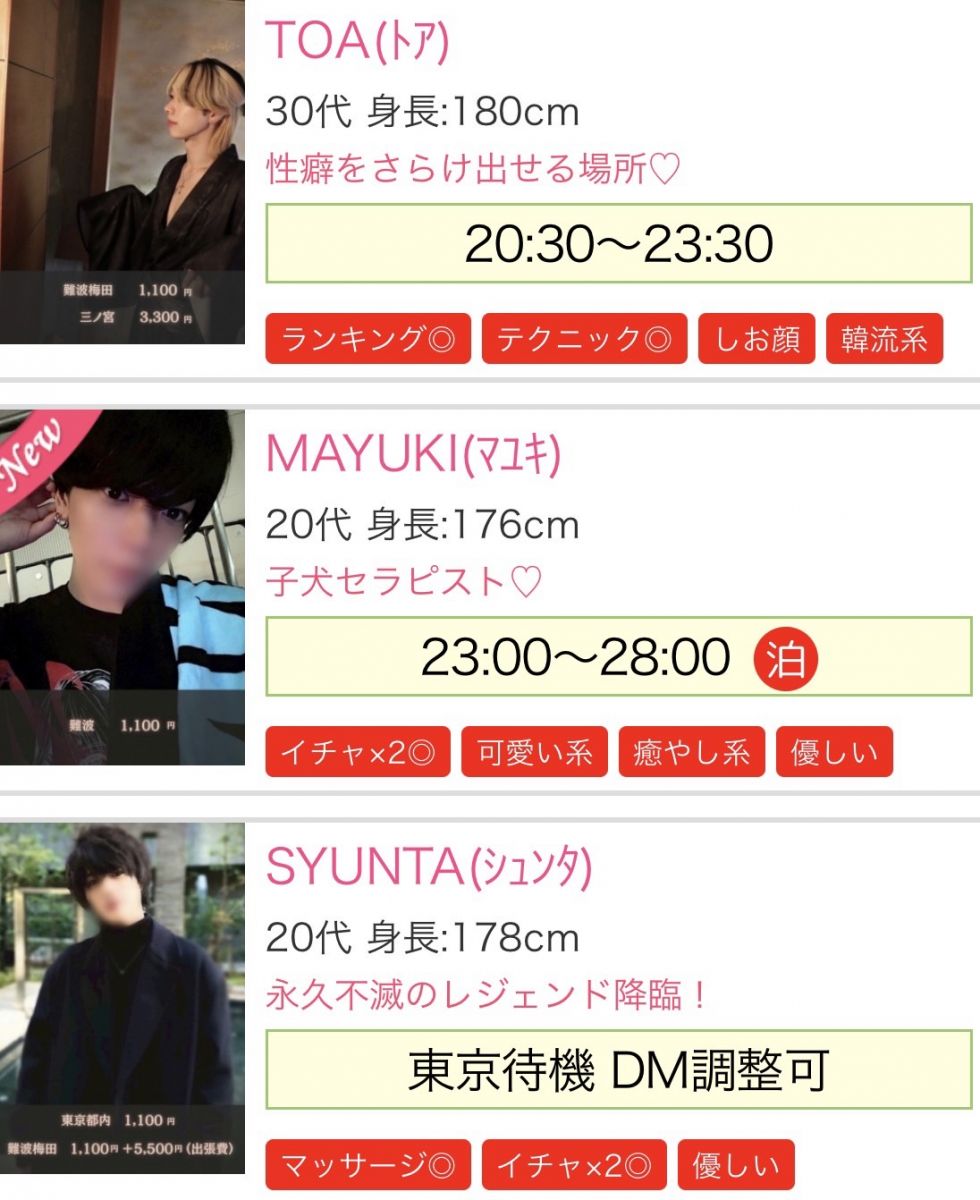The image size is (980, 1200).
Task: Choose the 韓流系 tag chip
Action: [x=884, y=340]
